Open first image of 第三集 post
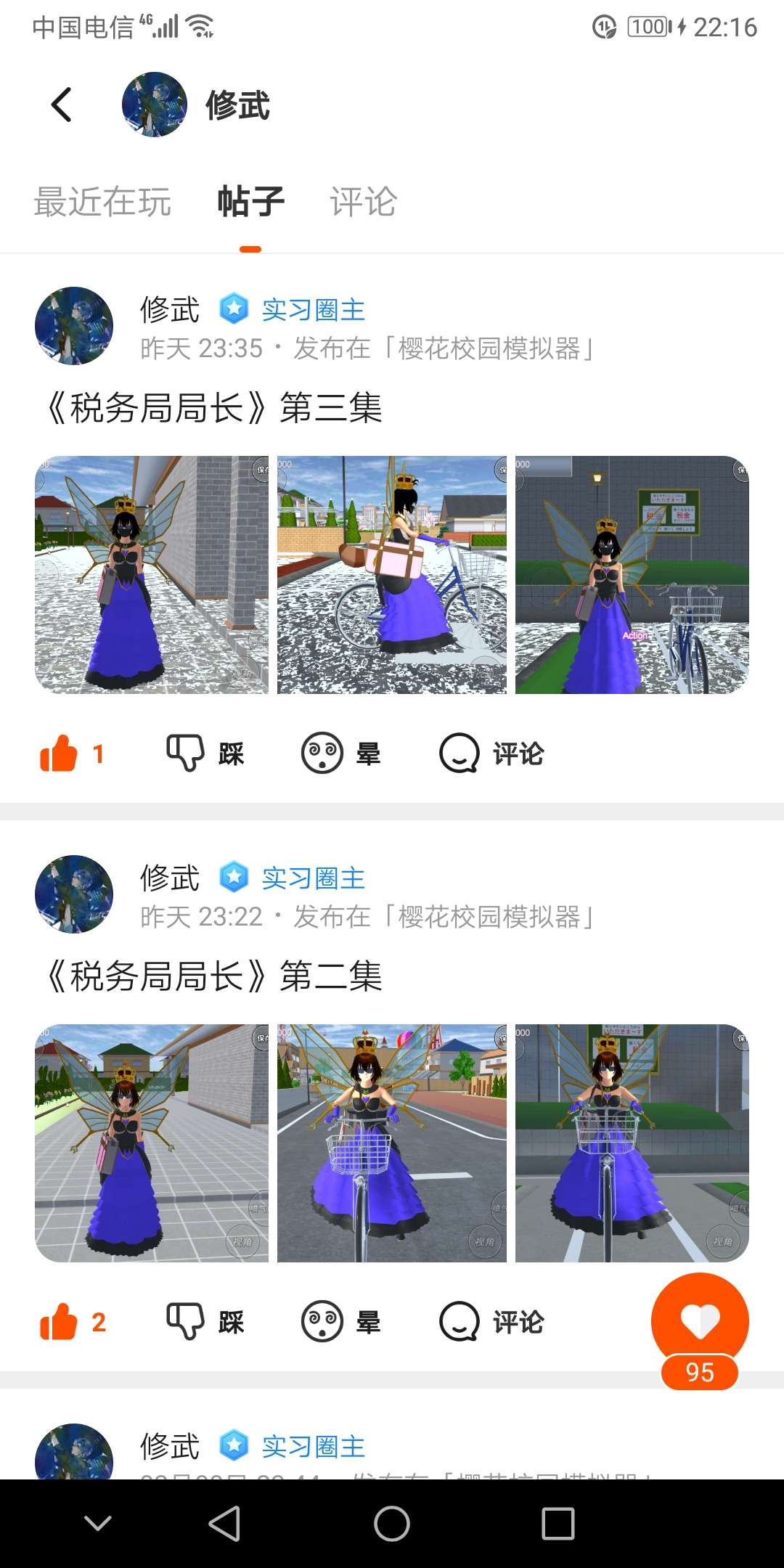The image size is (784, 1568). 152,575
